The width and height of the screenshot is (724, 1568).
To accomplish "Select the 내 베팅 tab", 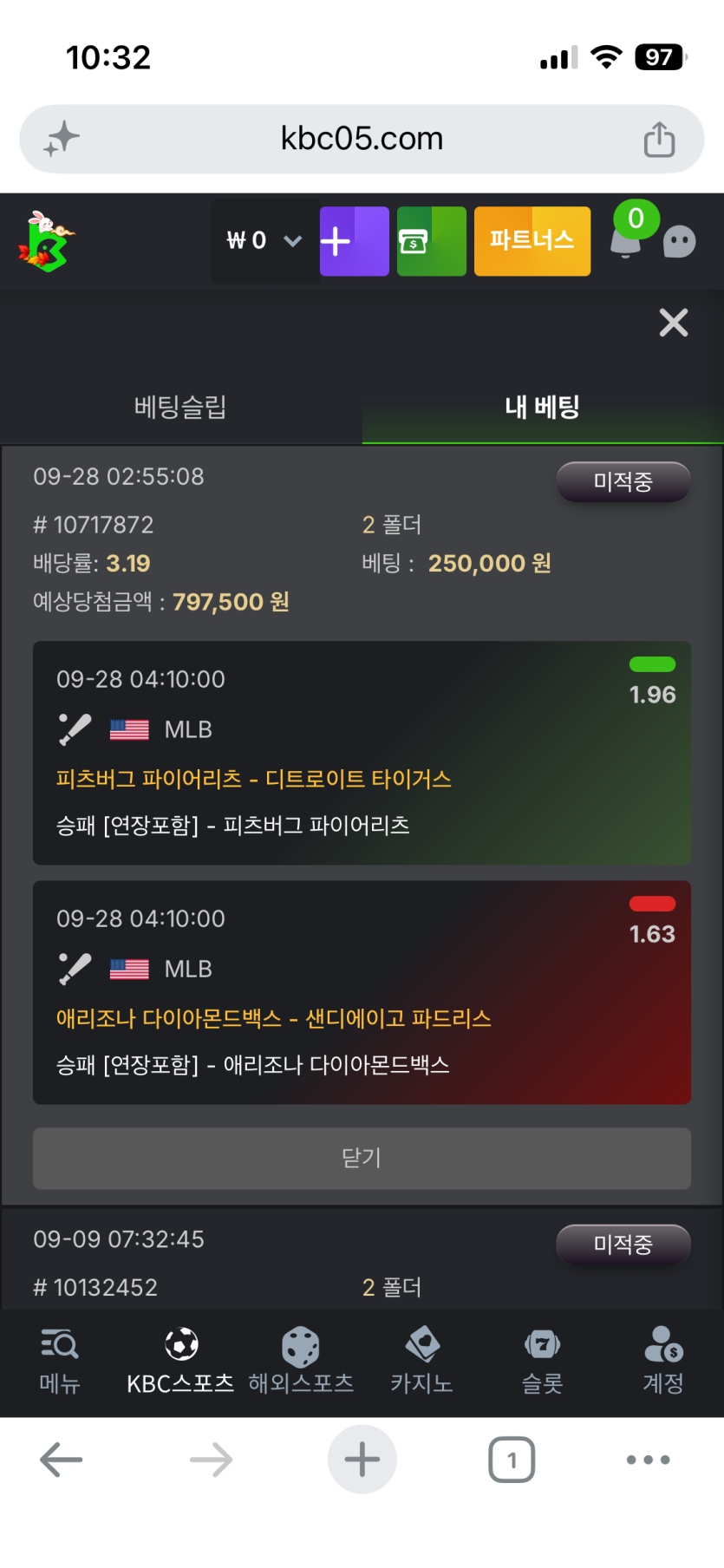I will [543, 407].
